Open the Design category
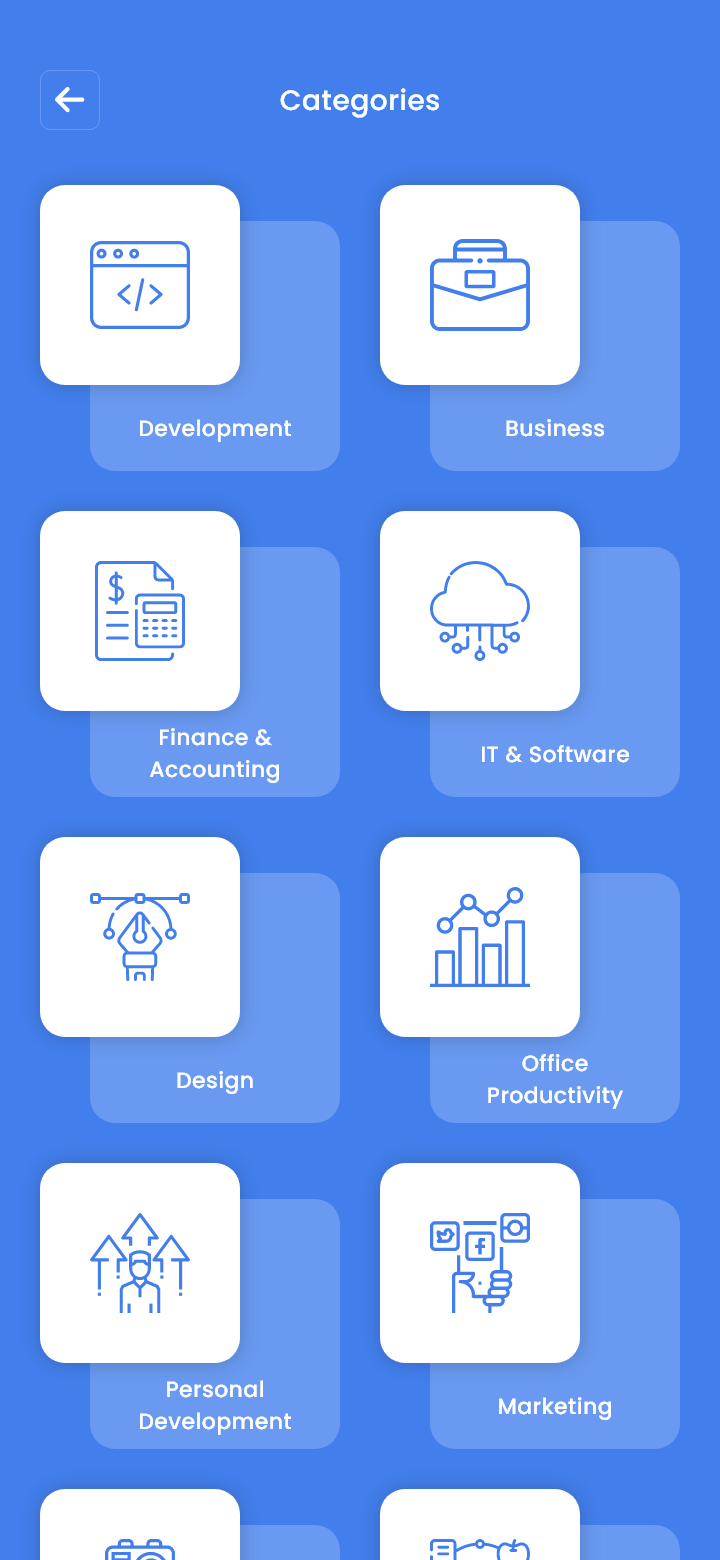 190,980
